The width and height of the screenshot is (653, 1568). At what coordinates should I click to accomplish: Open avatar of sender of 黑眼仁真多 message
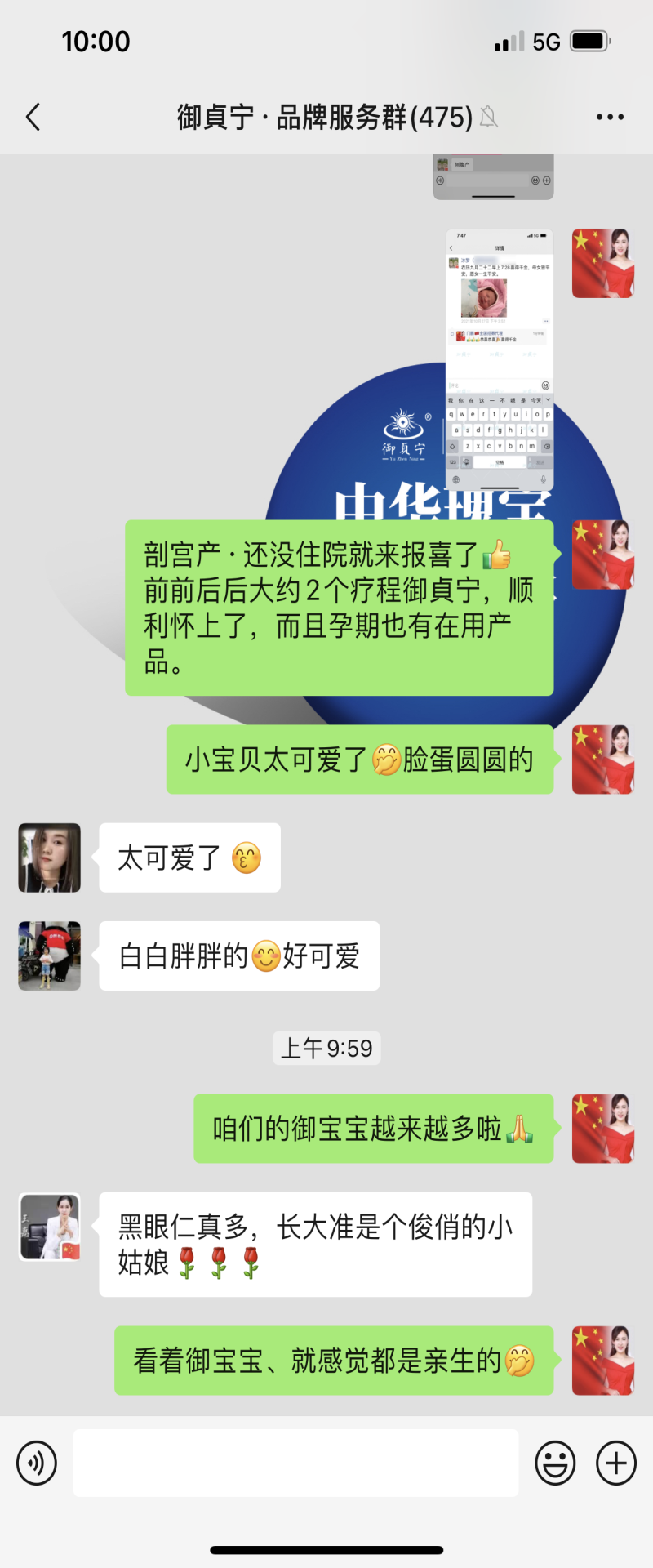click(x=50, y=1227)
